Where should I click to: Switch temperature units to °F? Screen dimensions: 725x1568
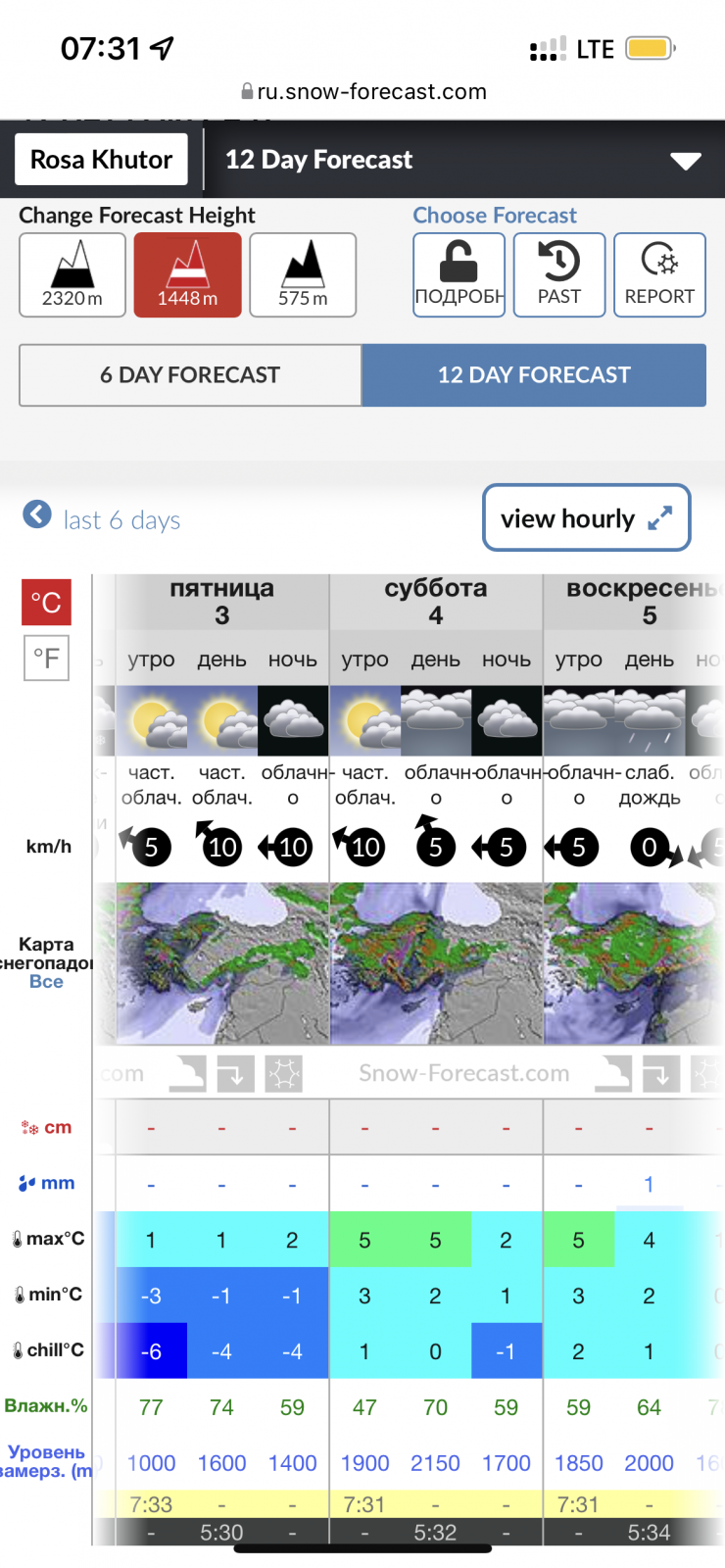click(x=46, y=658)
